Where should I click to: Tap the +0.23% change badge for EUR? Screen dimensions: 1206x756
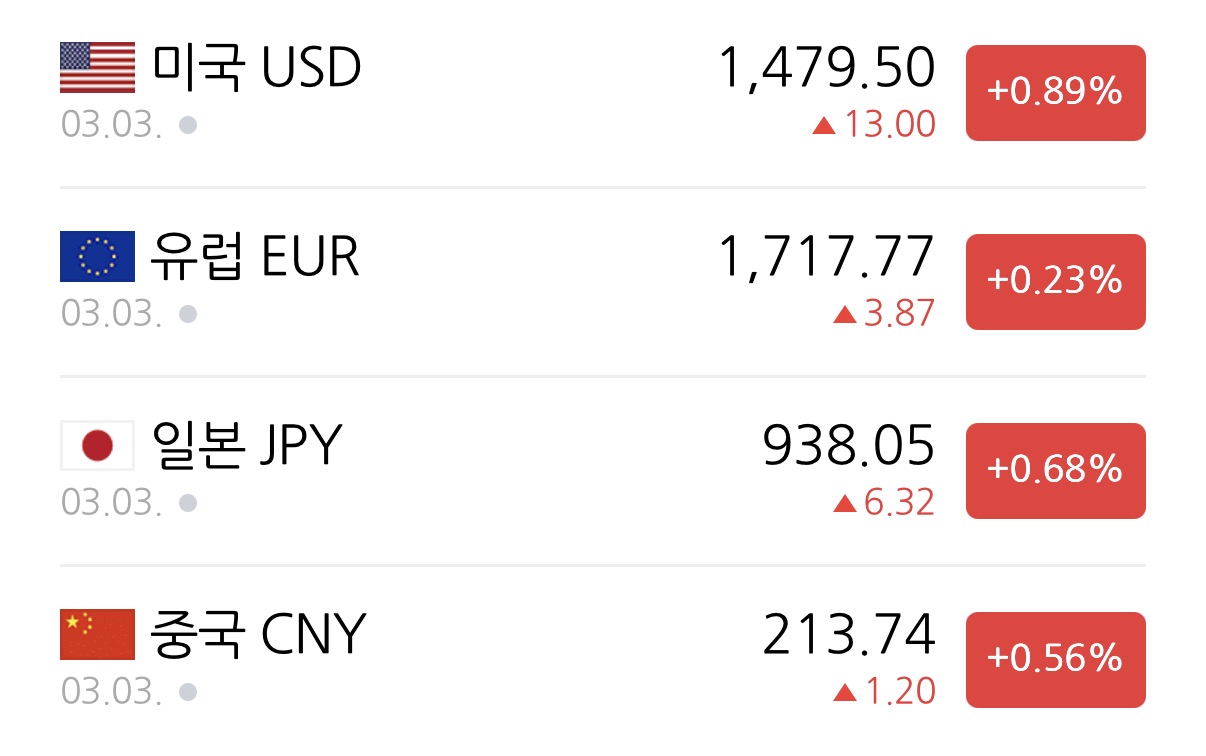[x=1055, y=282]
